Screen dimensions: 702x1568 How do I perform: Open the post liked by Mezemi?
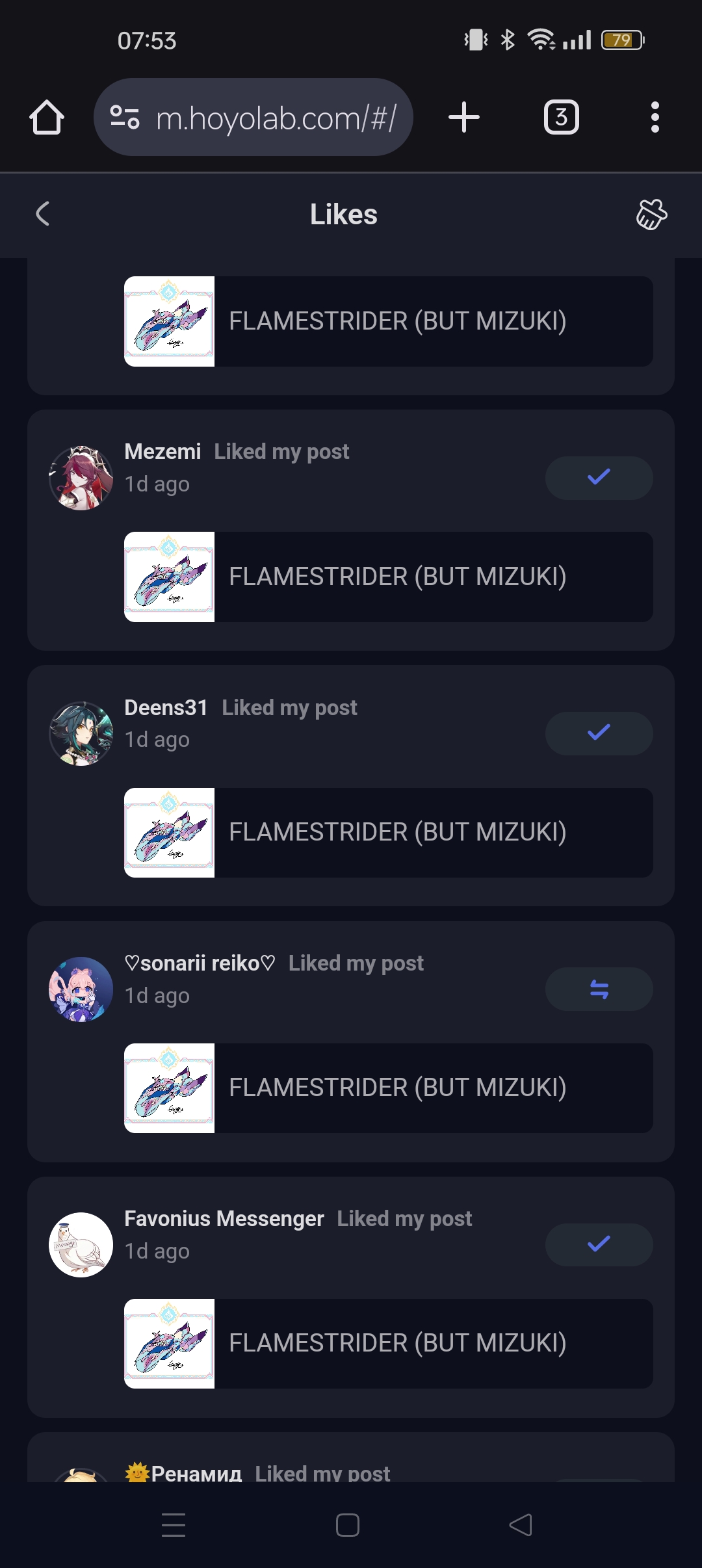(389, 577)
